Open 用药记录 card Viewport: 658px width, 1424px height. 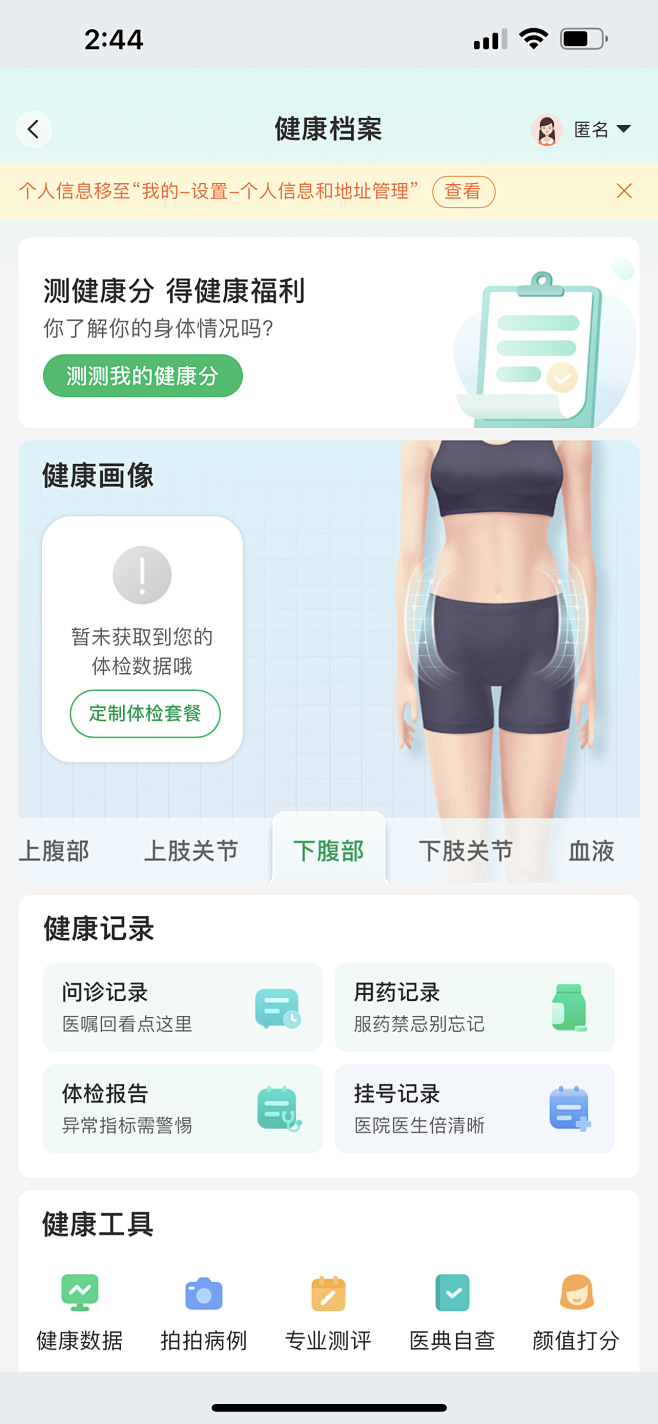point(474,1007)
